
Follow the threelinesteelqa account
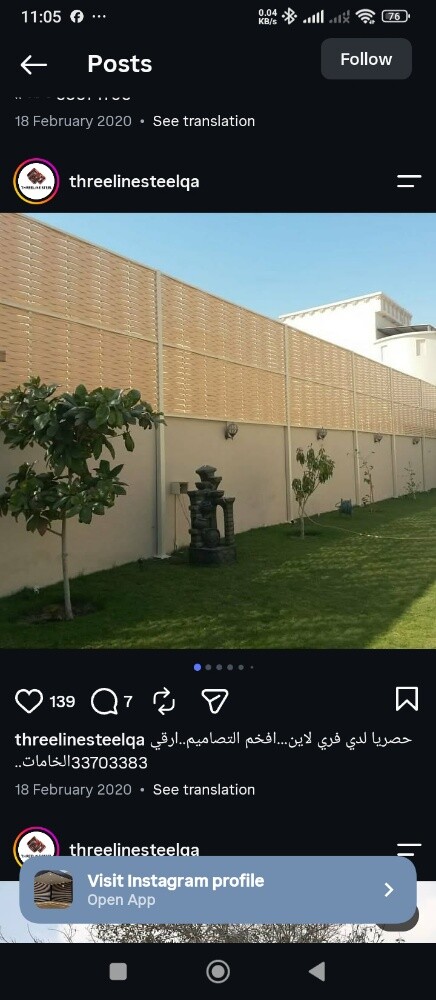pyautogui.click(x=366, y=59)
